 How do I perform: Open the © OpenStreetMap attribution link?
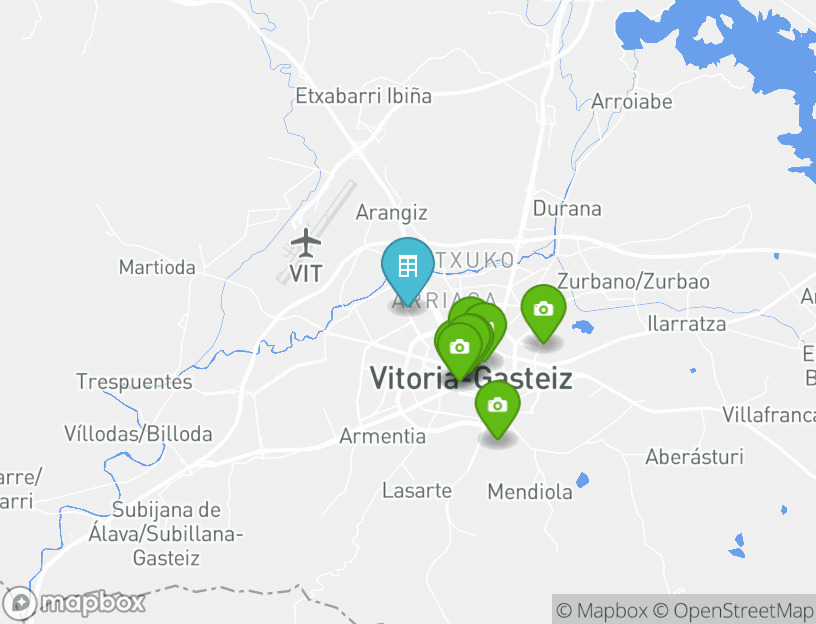tap(734, 610)
